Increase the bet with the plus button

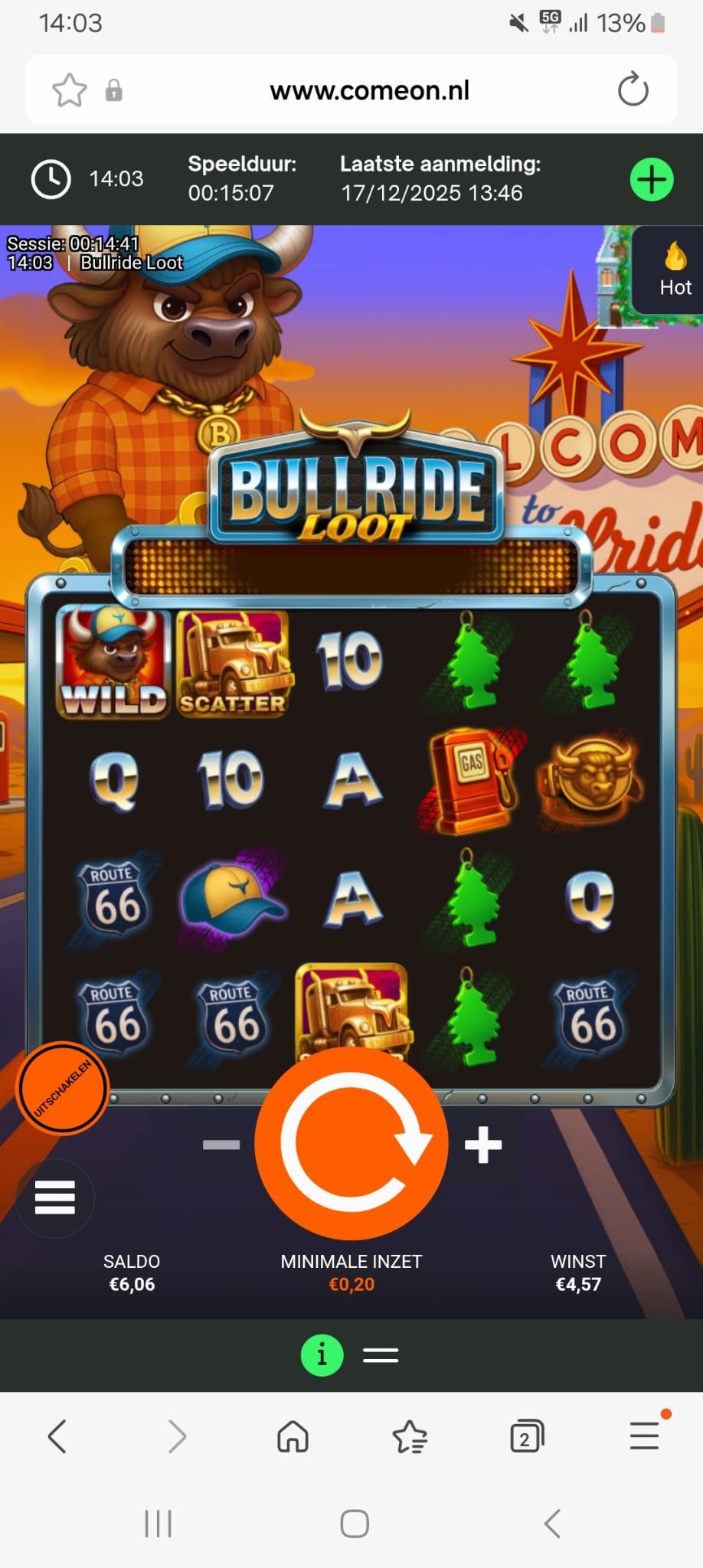pyautogui.click(x=483, y=1145)
